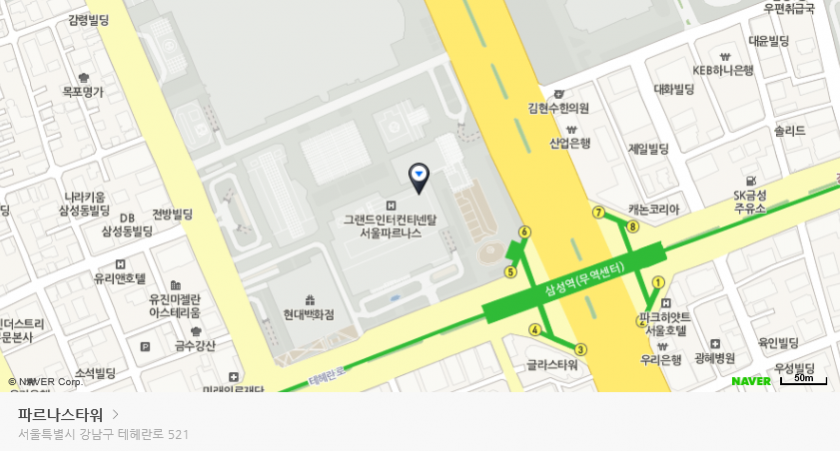Tap the location pin on the map
This screenshot has height=451, width=840.
(419, 177)
